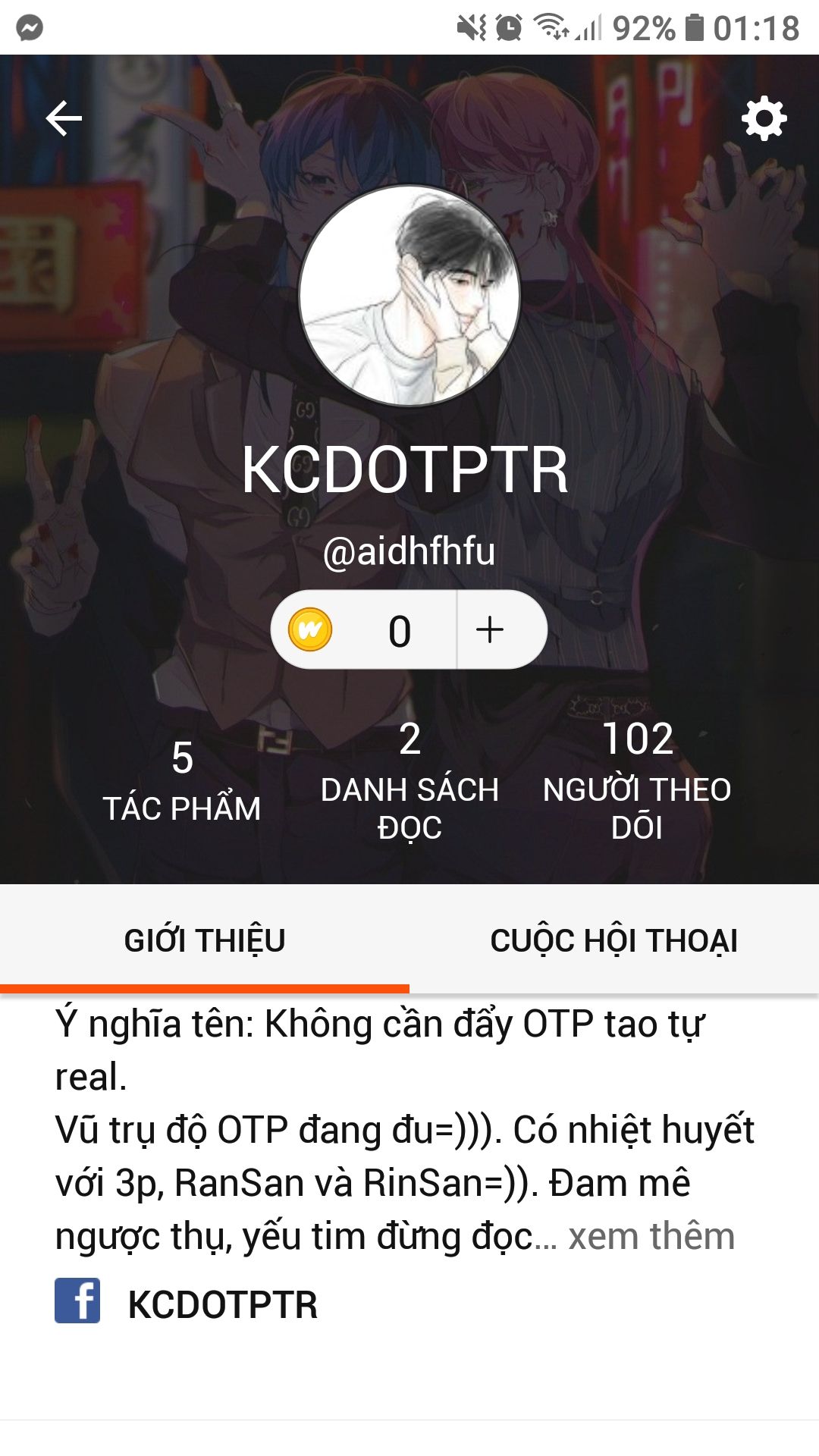Expand the bio with xem thêm
819x1456 pixels.
point(652,1237)
